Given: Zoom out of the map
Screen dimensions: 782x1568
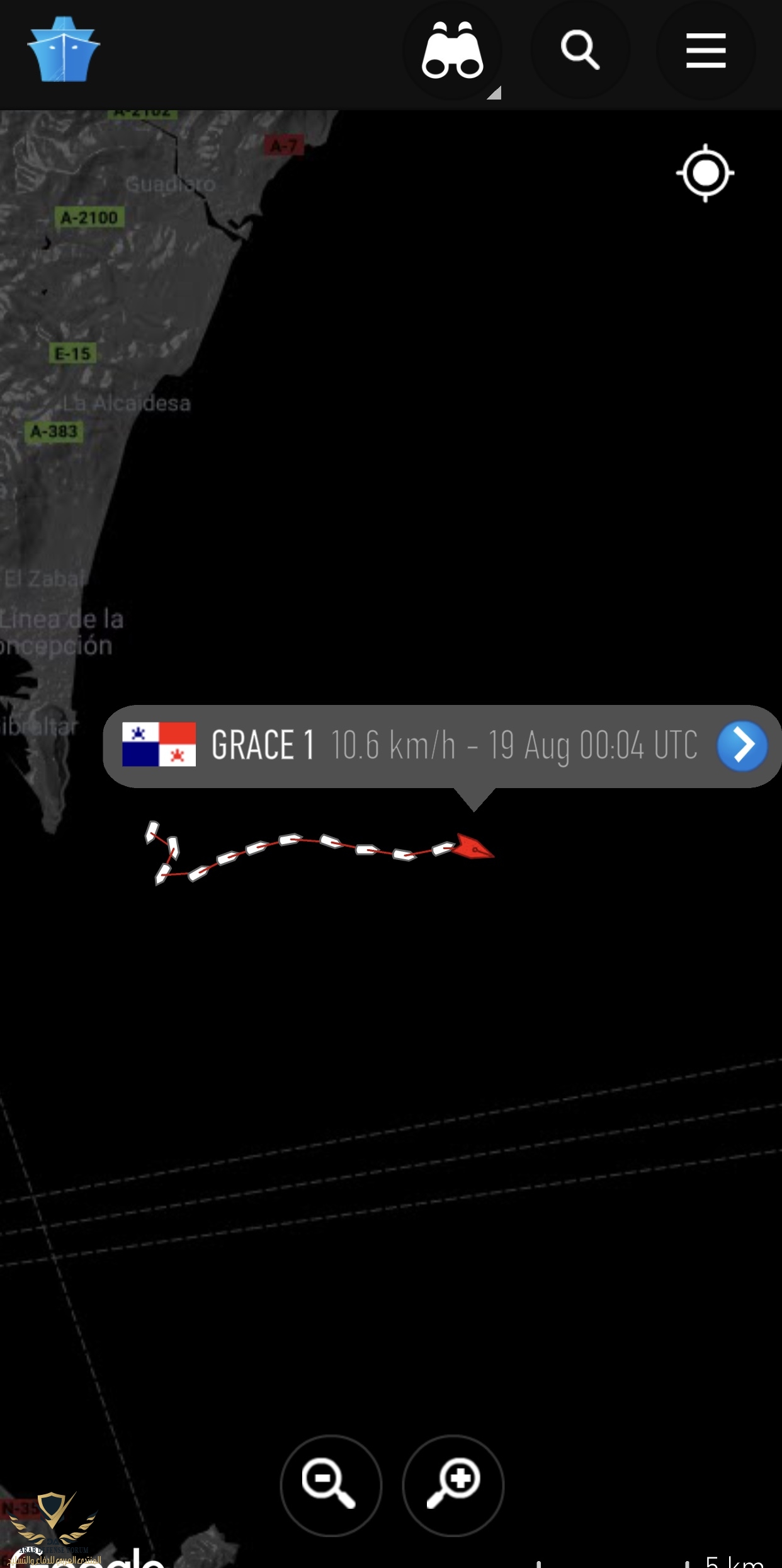Looking at the screenshot, I should (x=331, y=1485).
